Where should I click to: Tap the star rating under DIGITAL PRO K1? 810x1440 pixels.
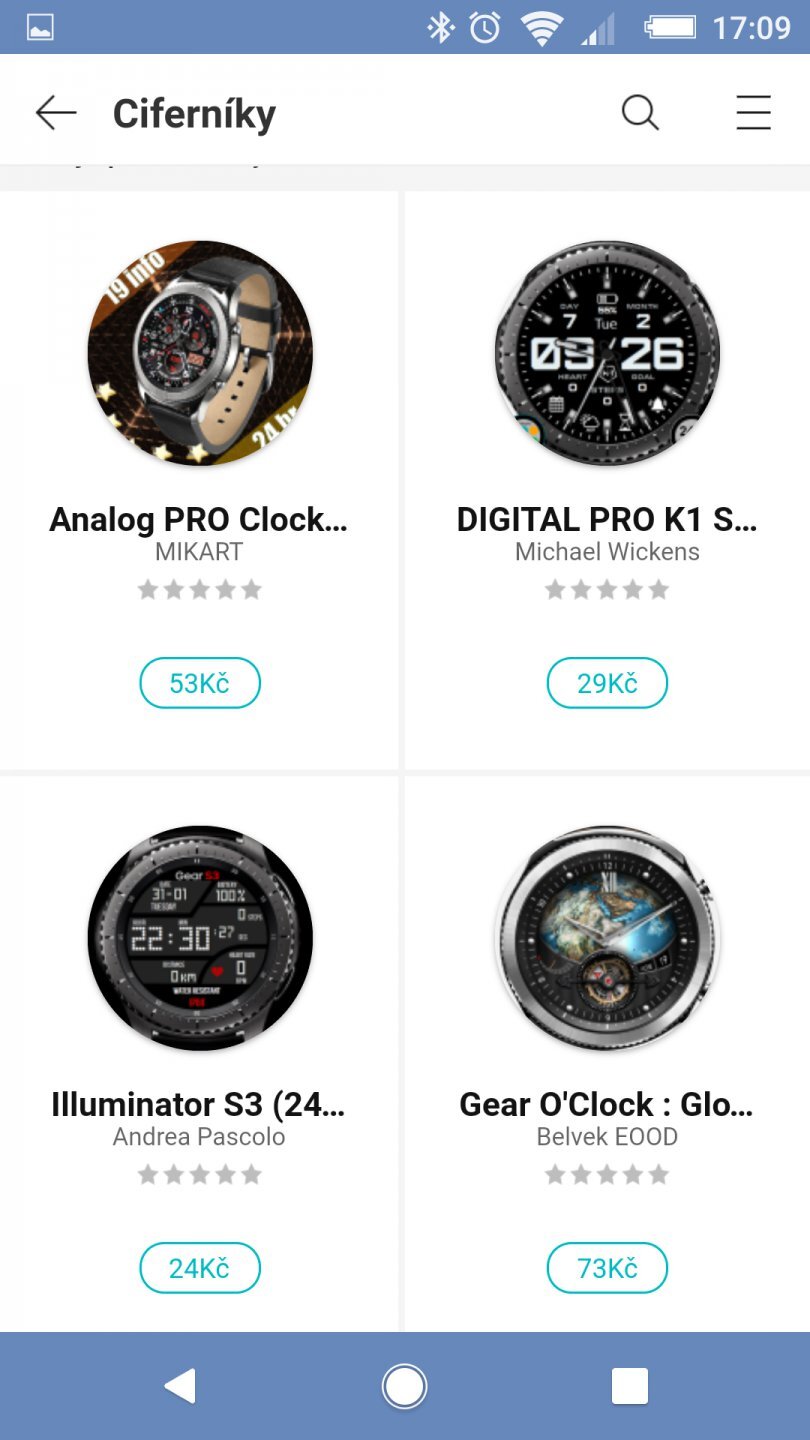click(607, 589)
